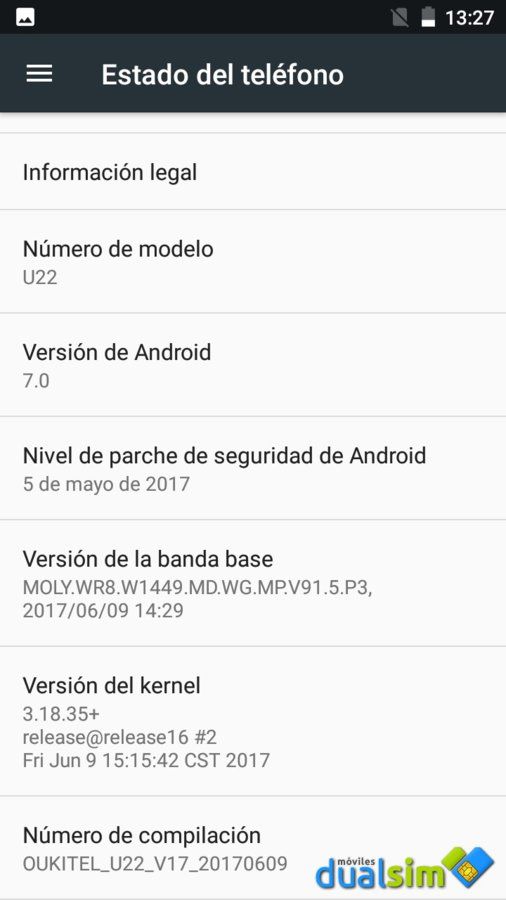Tap the Versión de la banda base row

pos(253,583)
